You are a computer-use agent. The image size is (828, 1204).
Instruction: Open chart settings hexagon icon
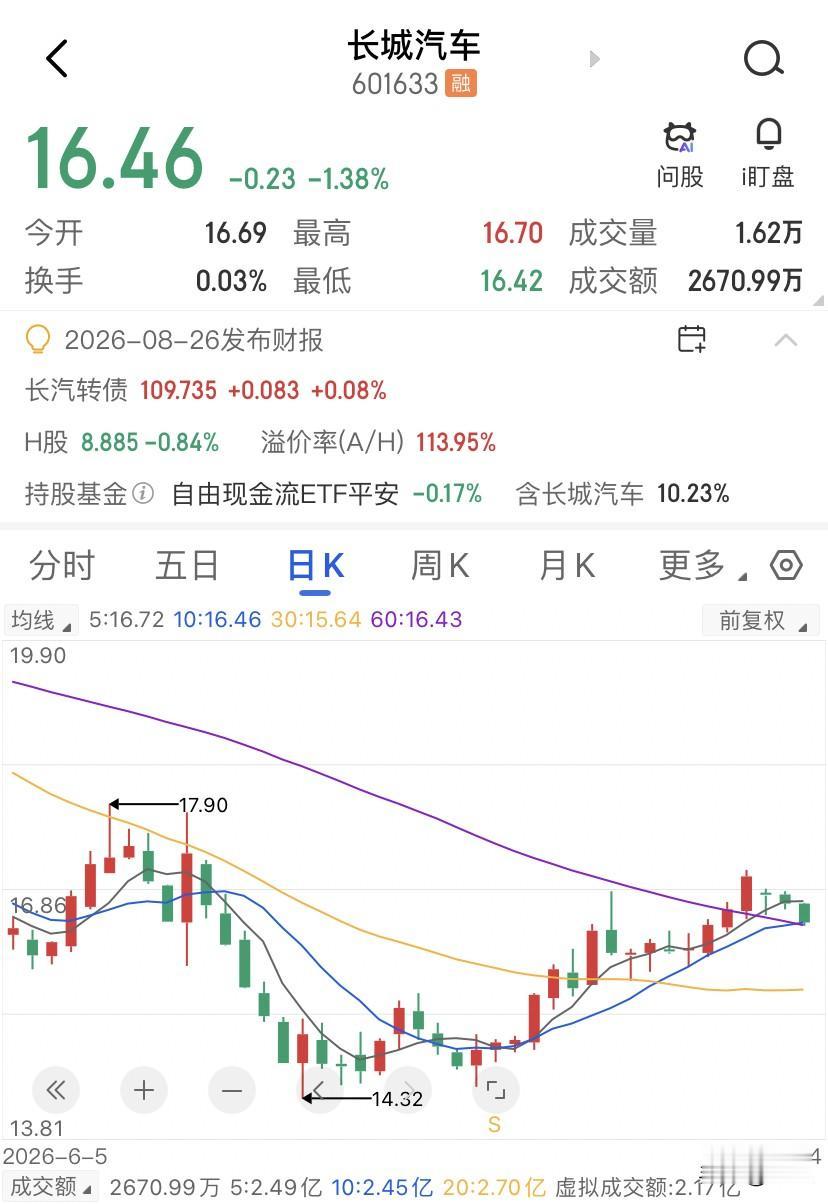[787, 566]
